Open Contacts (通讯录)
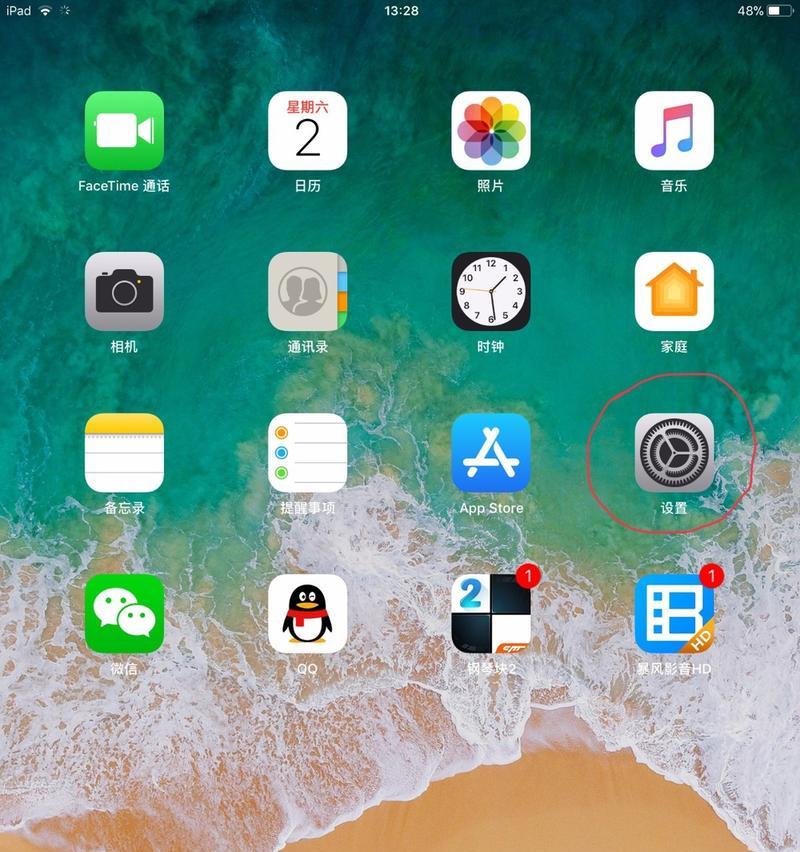This screenshot has height=852, width=800. pyautogui.click(x=307, y=292)
